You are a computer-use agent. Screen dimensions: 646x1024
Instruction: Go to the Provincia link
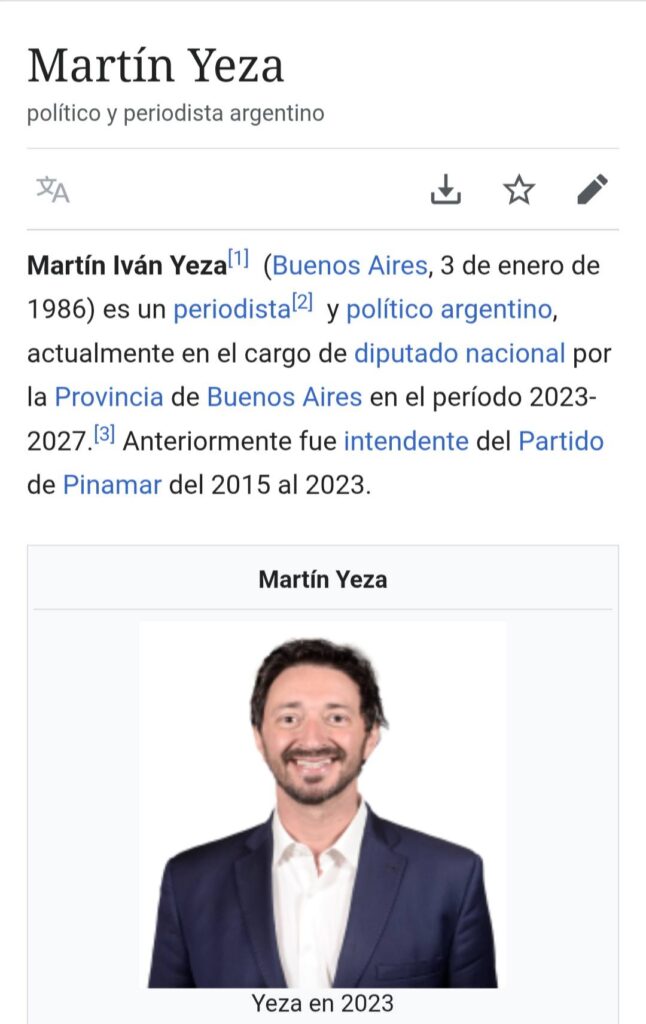(x=109, y=396)
